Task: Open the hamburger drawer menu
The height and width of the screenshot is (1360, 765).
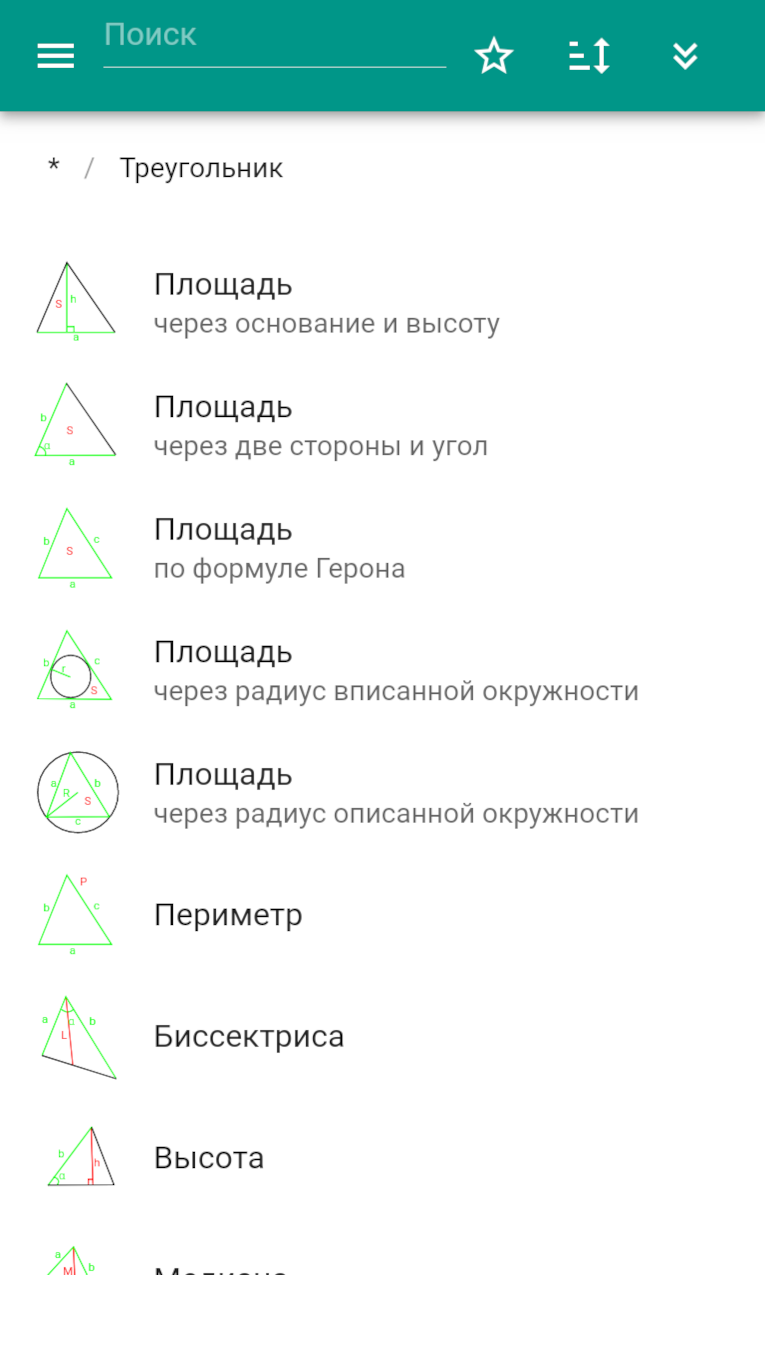Action: coord(56,56)
